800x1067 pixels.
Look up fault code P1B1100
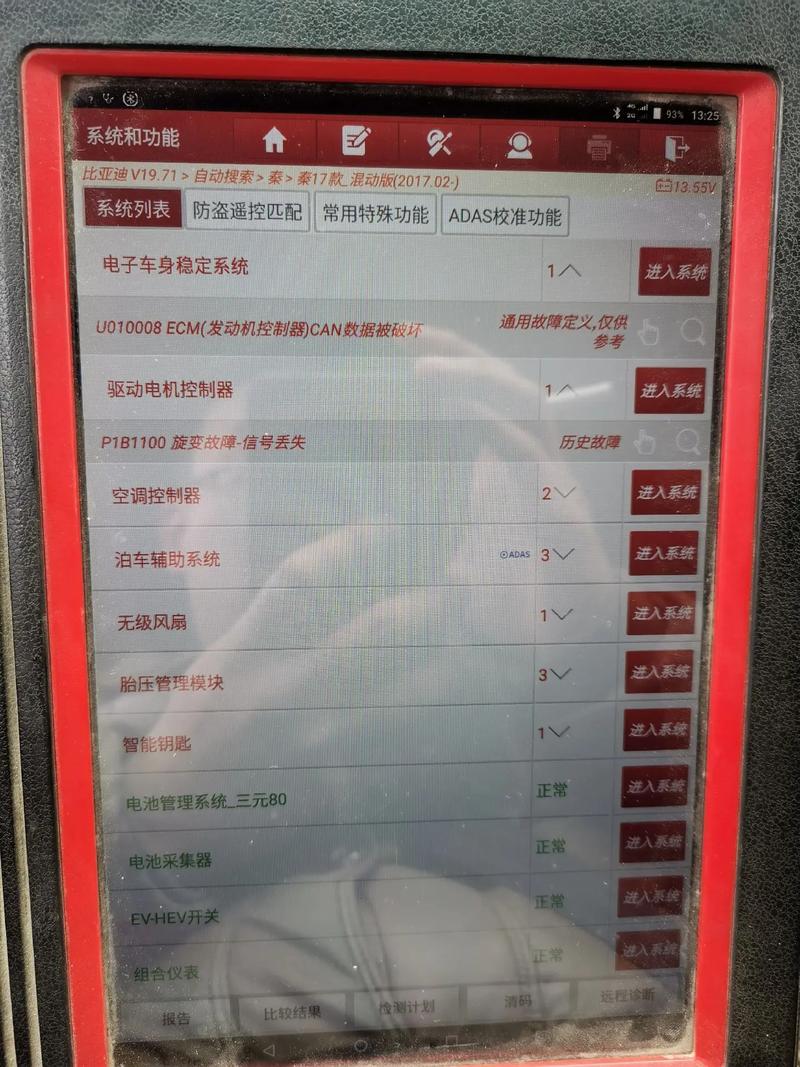pyautogui.click(x=688, y=442)
